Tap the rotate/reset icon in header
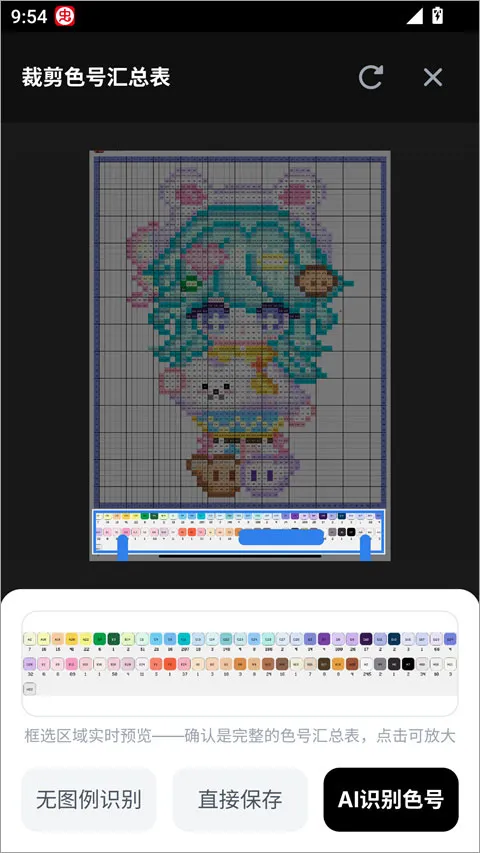This screenshot has width=480, height=853. (x=371, y=77)
